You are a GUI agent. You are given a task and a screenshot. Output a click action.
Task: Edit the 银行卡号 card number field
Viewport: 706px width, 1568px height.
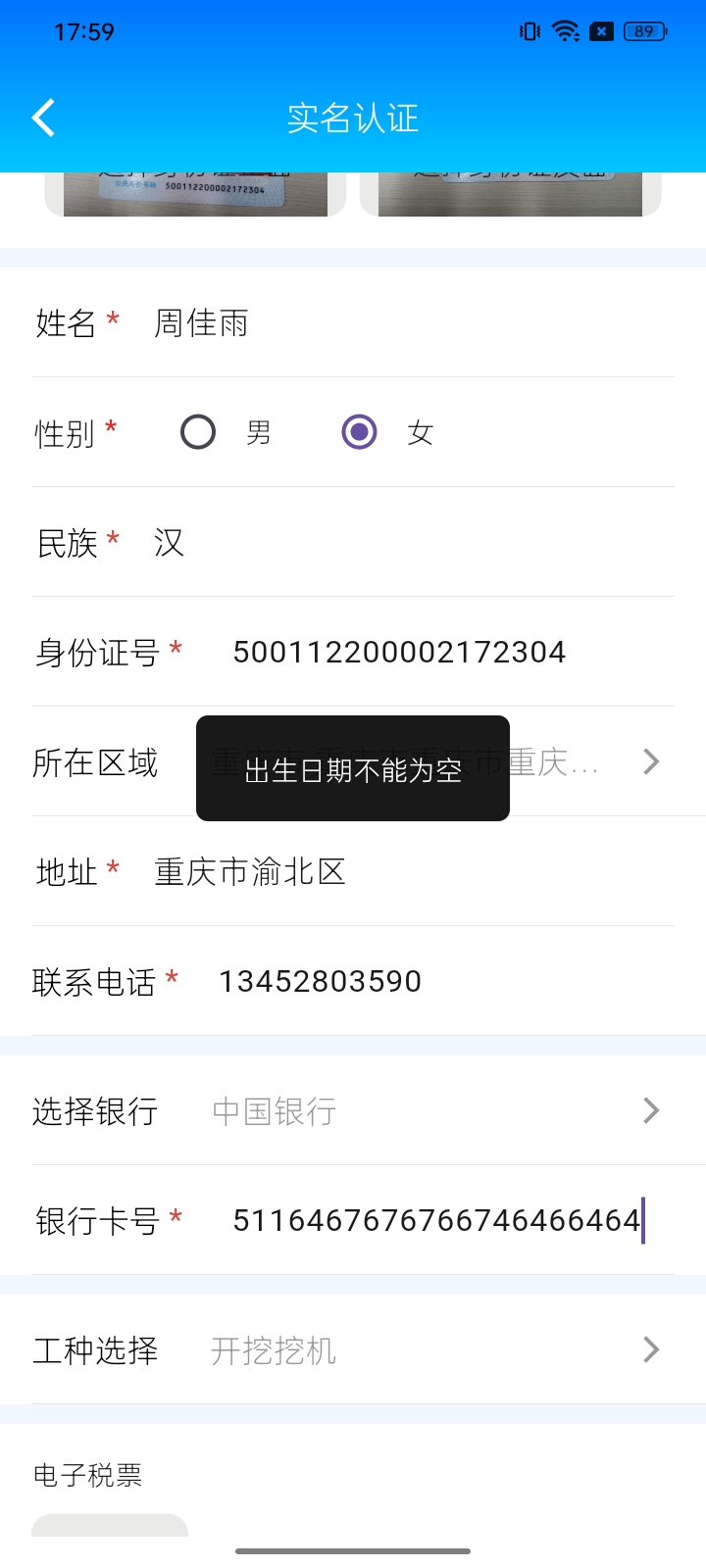[x=436, y=1221]
